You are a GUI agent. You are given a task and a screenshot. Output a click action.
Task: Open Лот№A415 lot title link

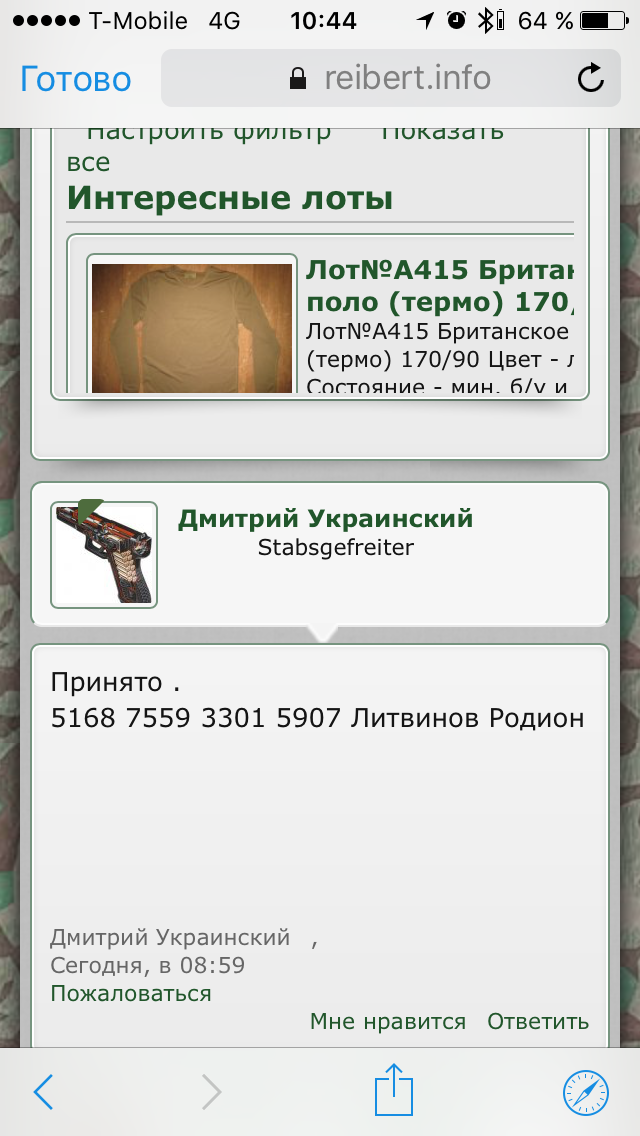[440, 285]
